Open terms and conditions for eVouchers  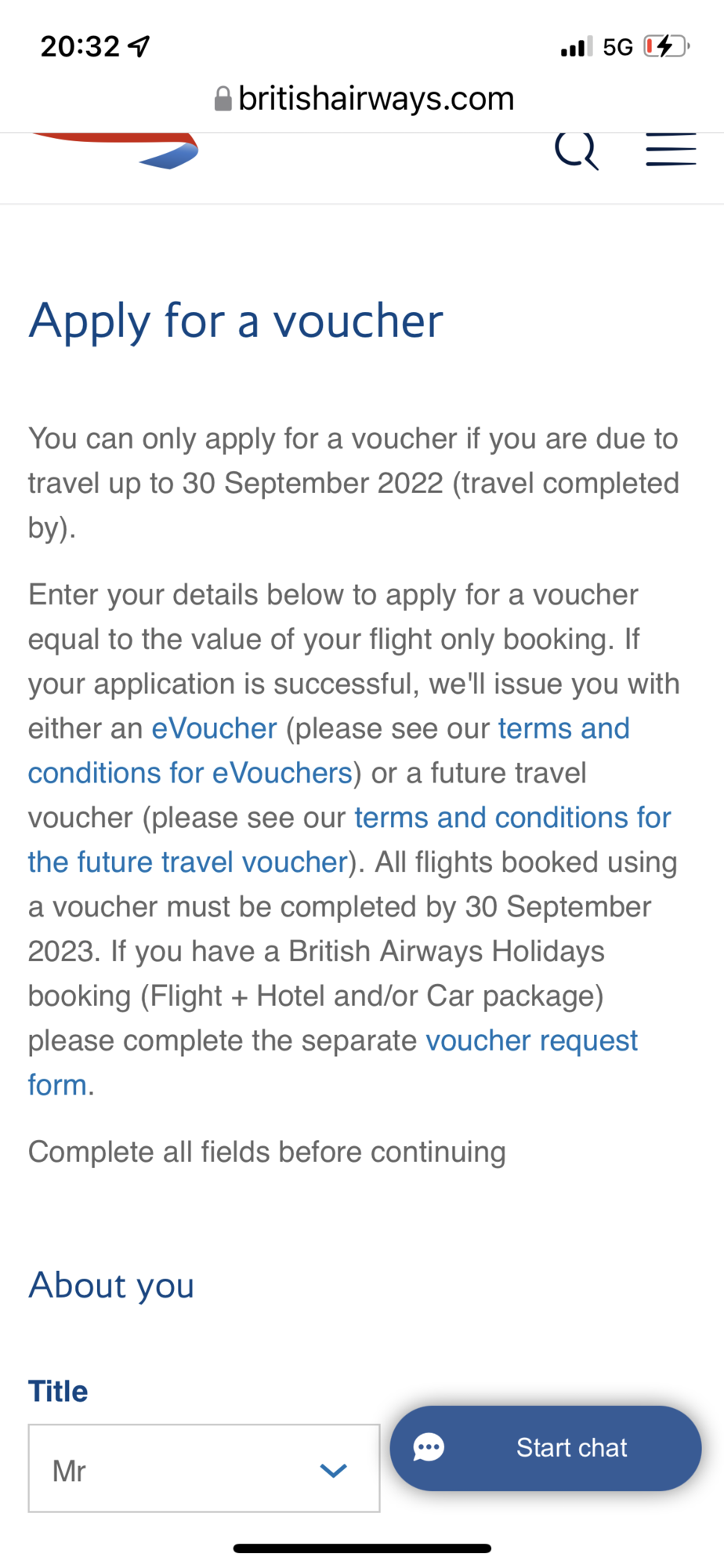click(x=329, y=751)
